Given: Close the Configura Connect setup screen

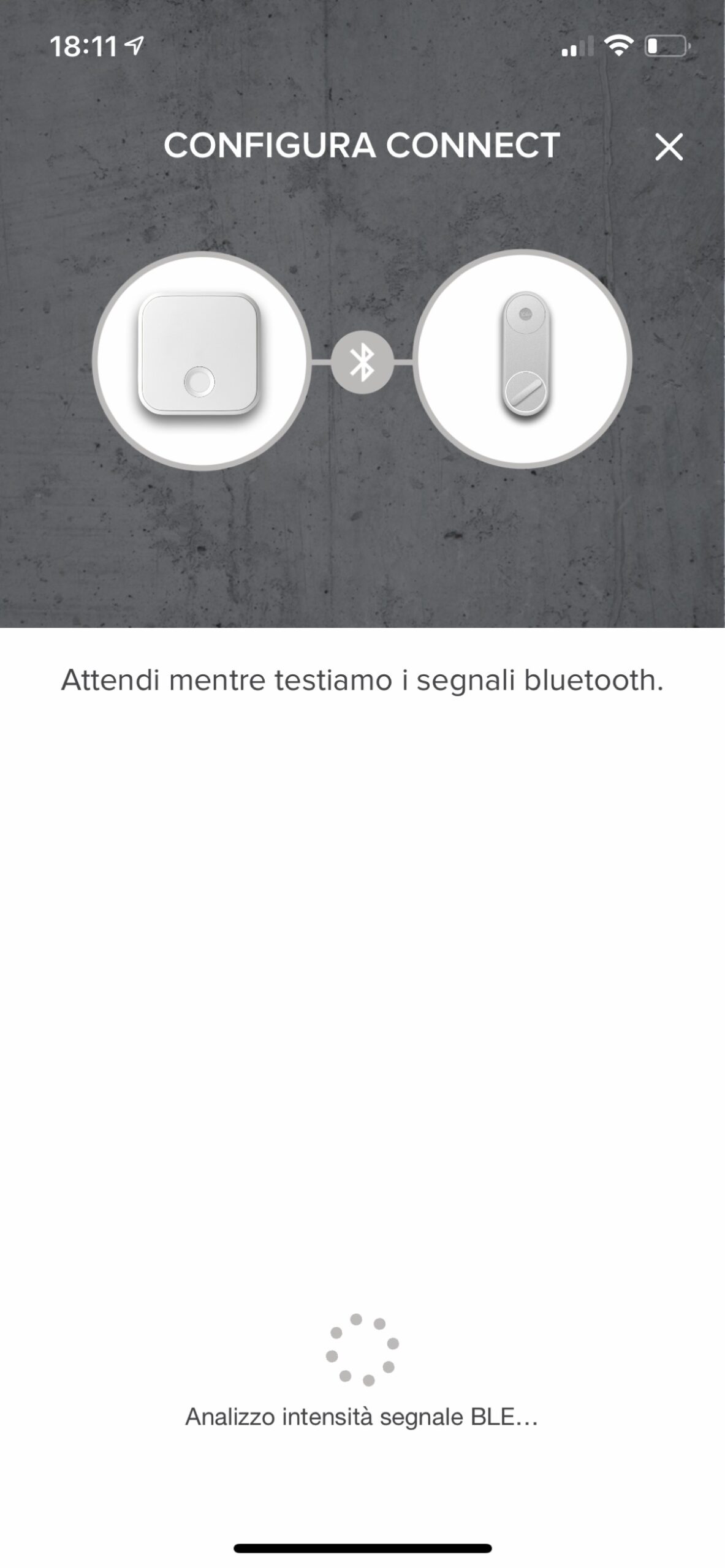Looking at the screenshot, I should [668, 147].
